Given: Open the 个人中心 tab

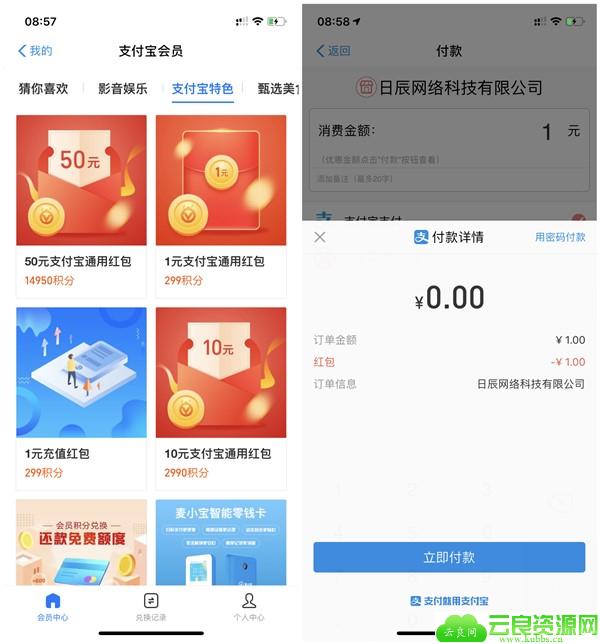Looking at the screenshot, I should [x=249, y=607].
